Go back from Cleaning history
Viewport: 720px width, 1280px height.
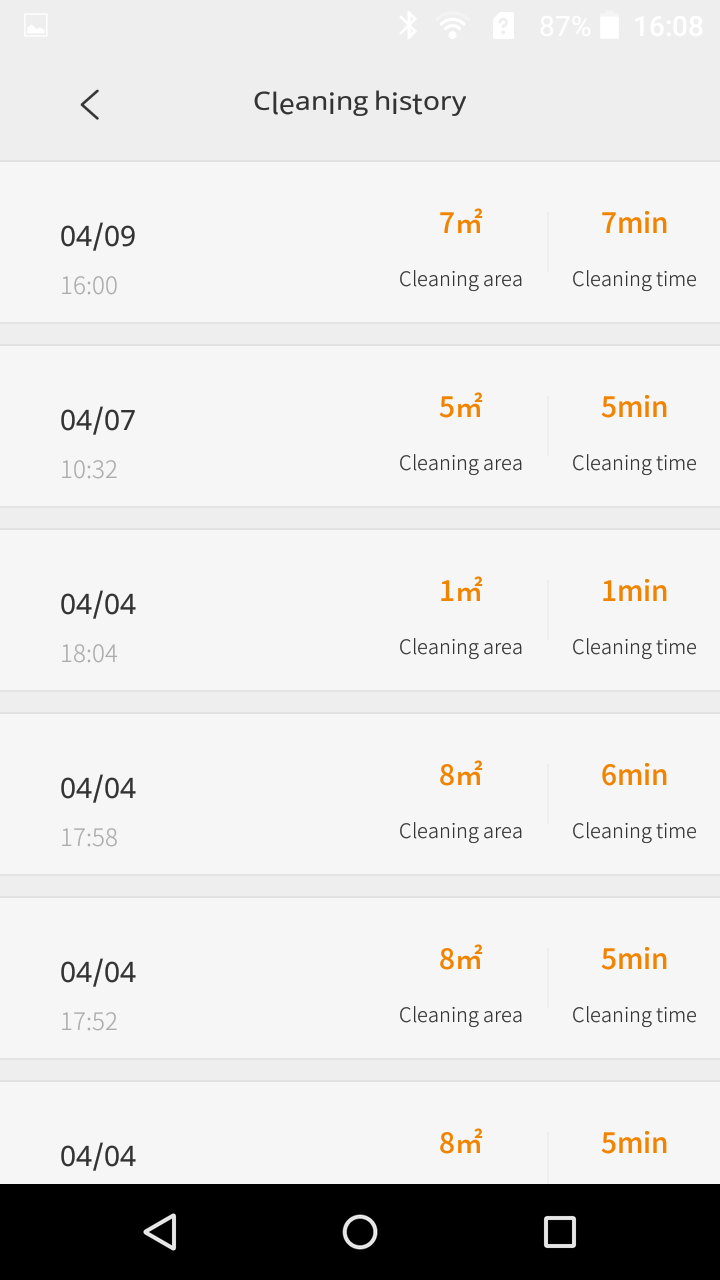(x=90, y=104)
